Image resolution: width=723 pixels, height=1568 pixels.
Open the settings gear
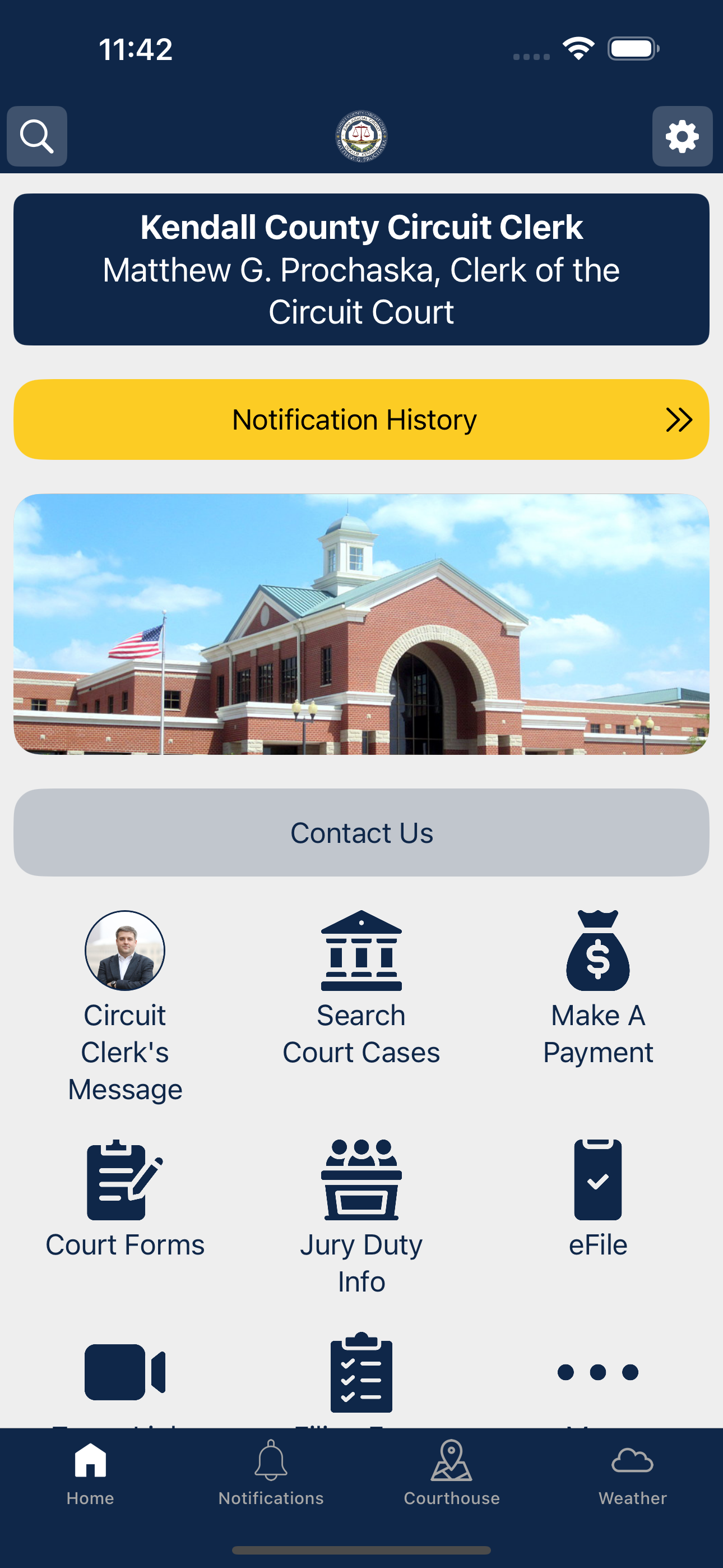682,136
